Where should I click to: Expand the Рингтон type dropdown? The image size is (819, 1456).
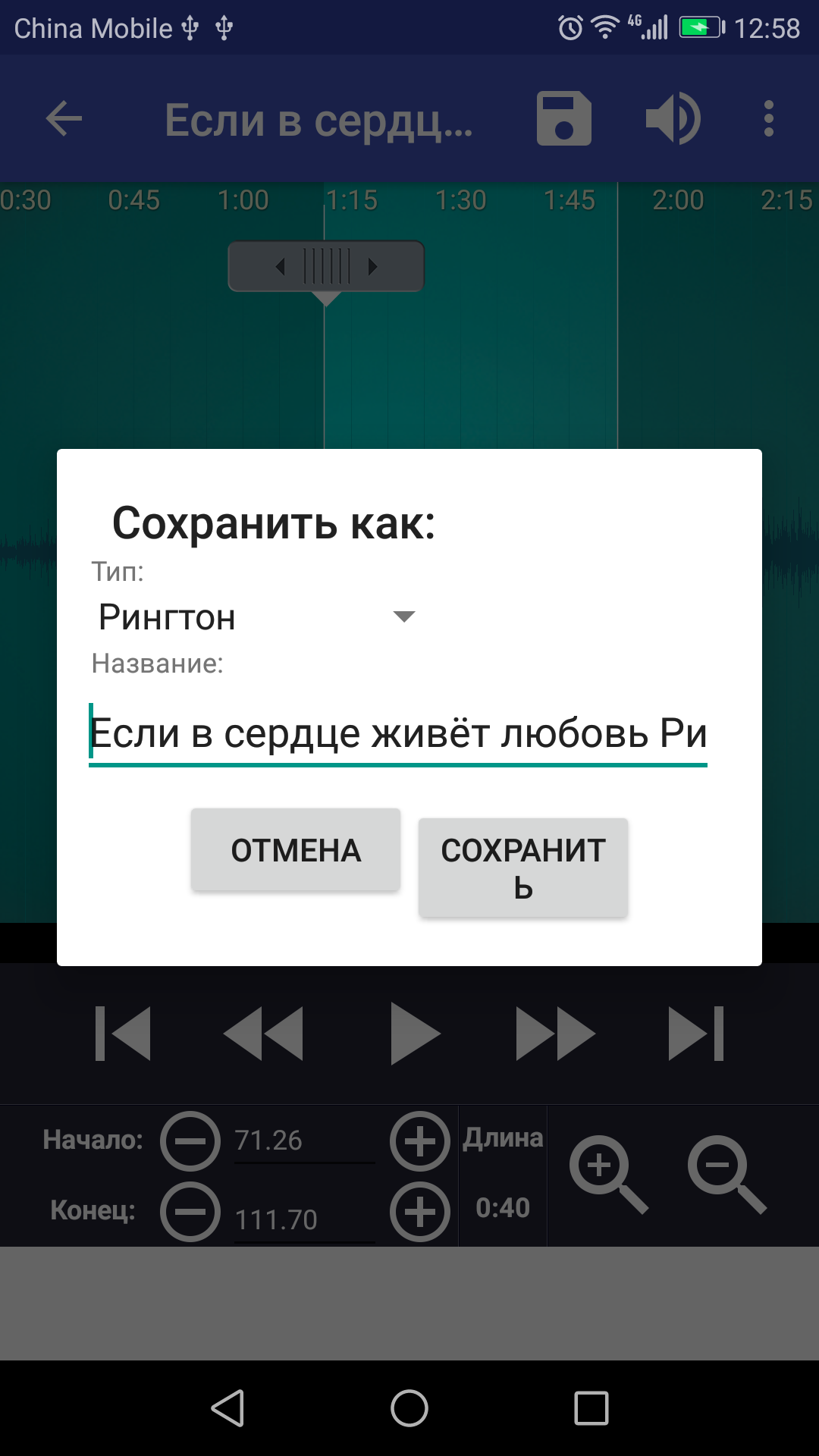click(x=256, y=617)
